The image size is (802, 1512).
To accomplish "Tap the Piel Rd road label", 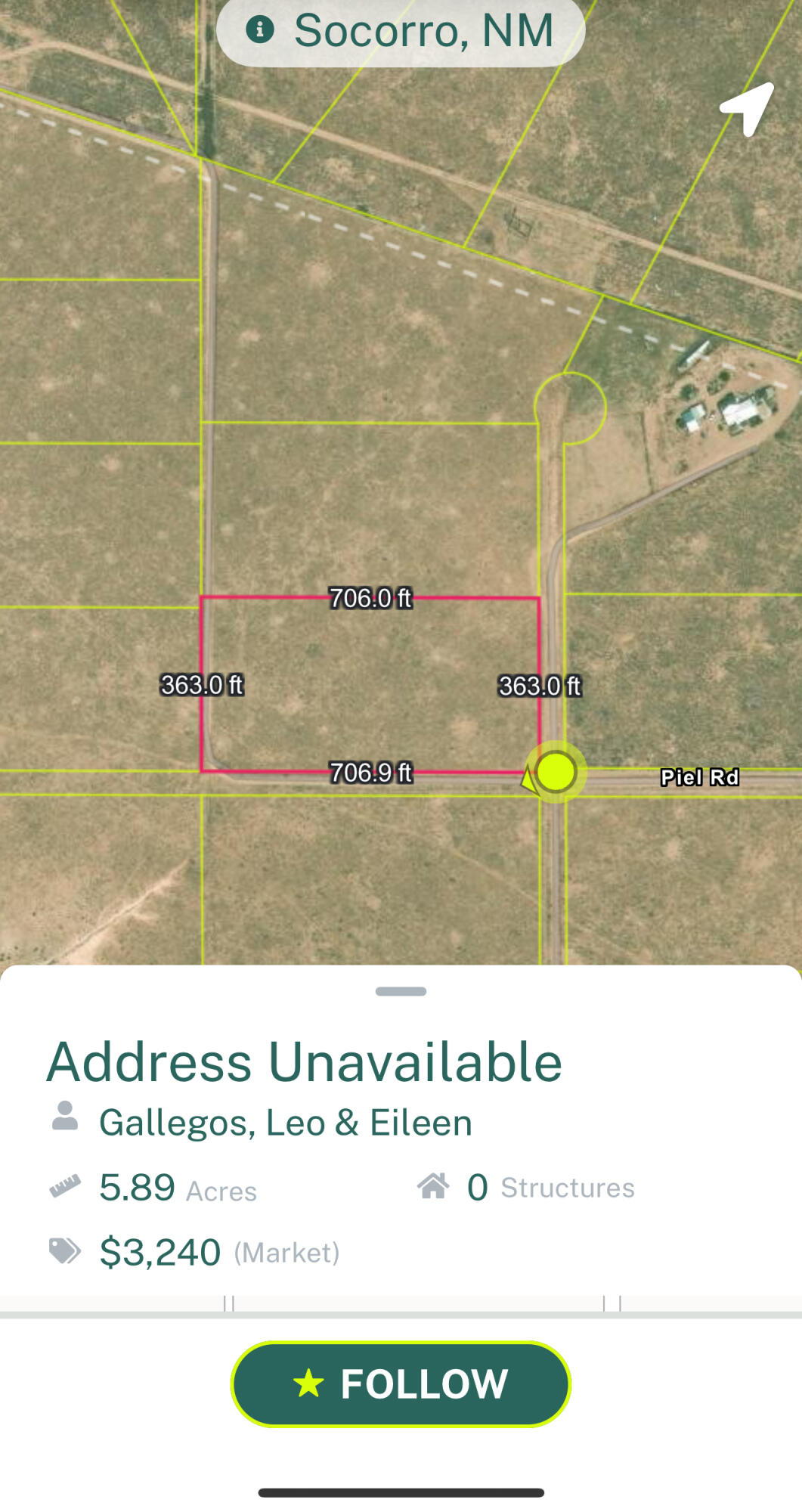I will pos(701,776).
